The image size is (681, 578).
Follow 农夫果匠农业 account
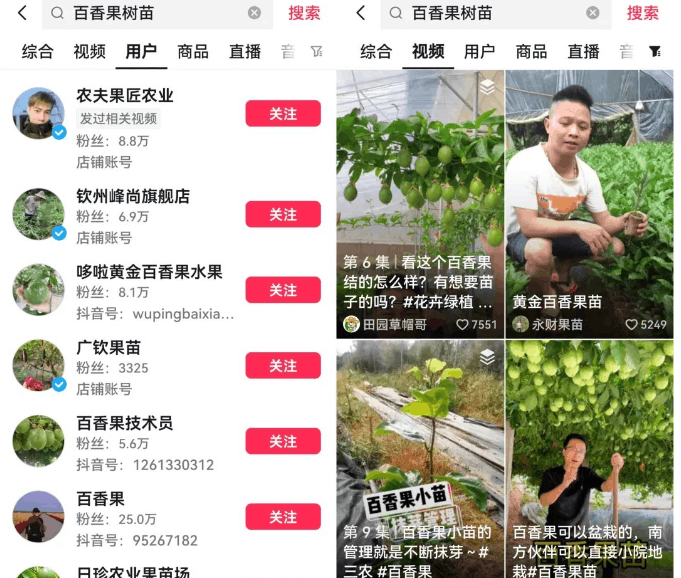[283, 114]
